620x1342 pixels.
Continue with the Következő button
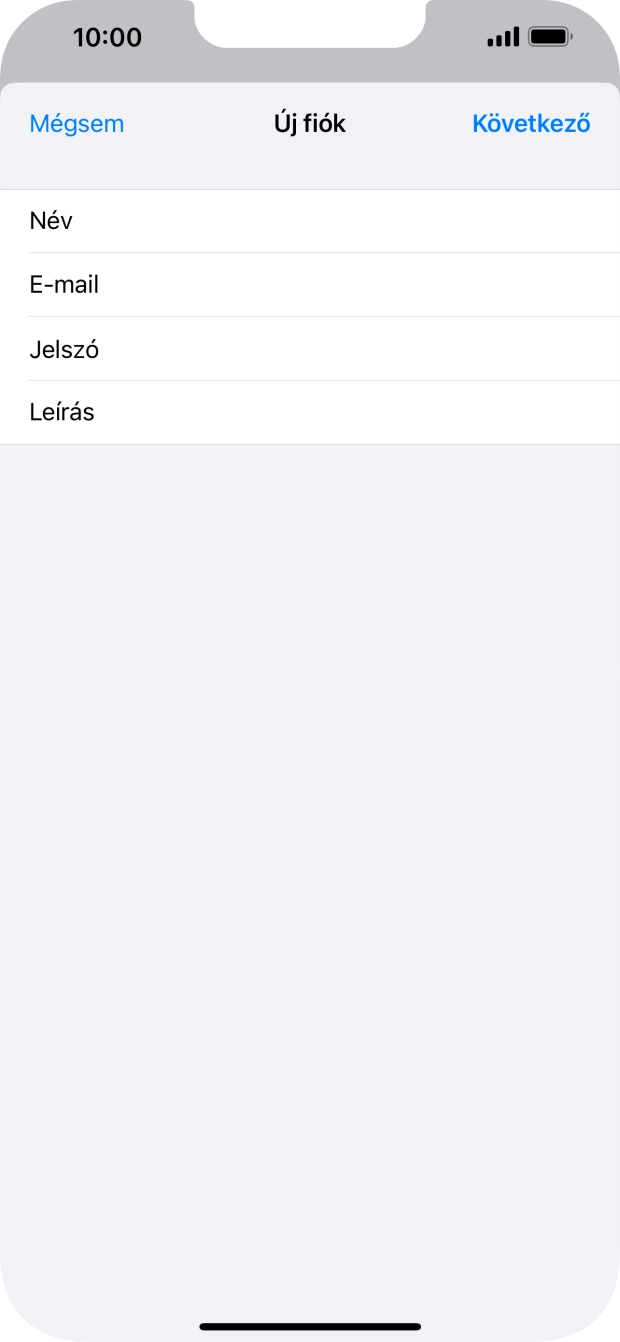tap(531, 124)
